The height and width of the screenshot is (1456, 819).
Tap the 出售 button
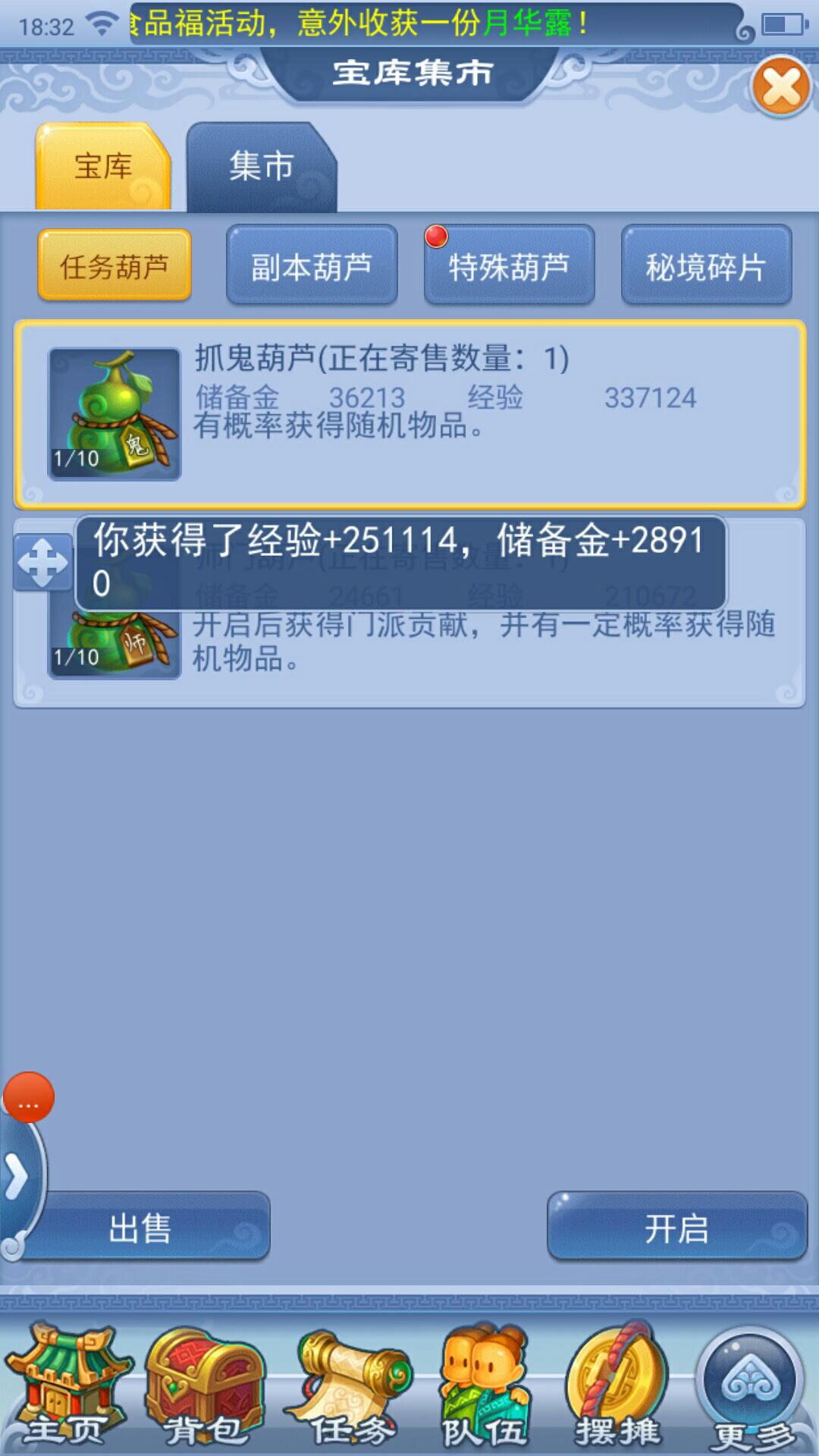click(x=141, y=1228)
